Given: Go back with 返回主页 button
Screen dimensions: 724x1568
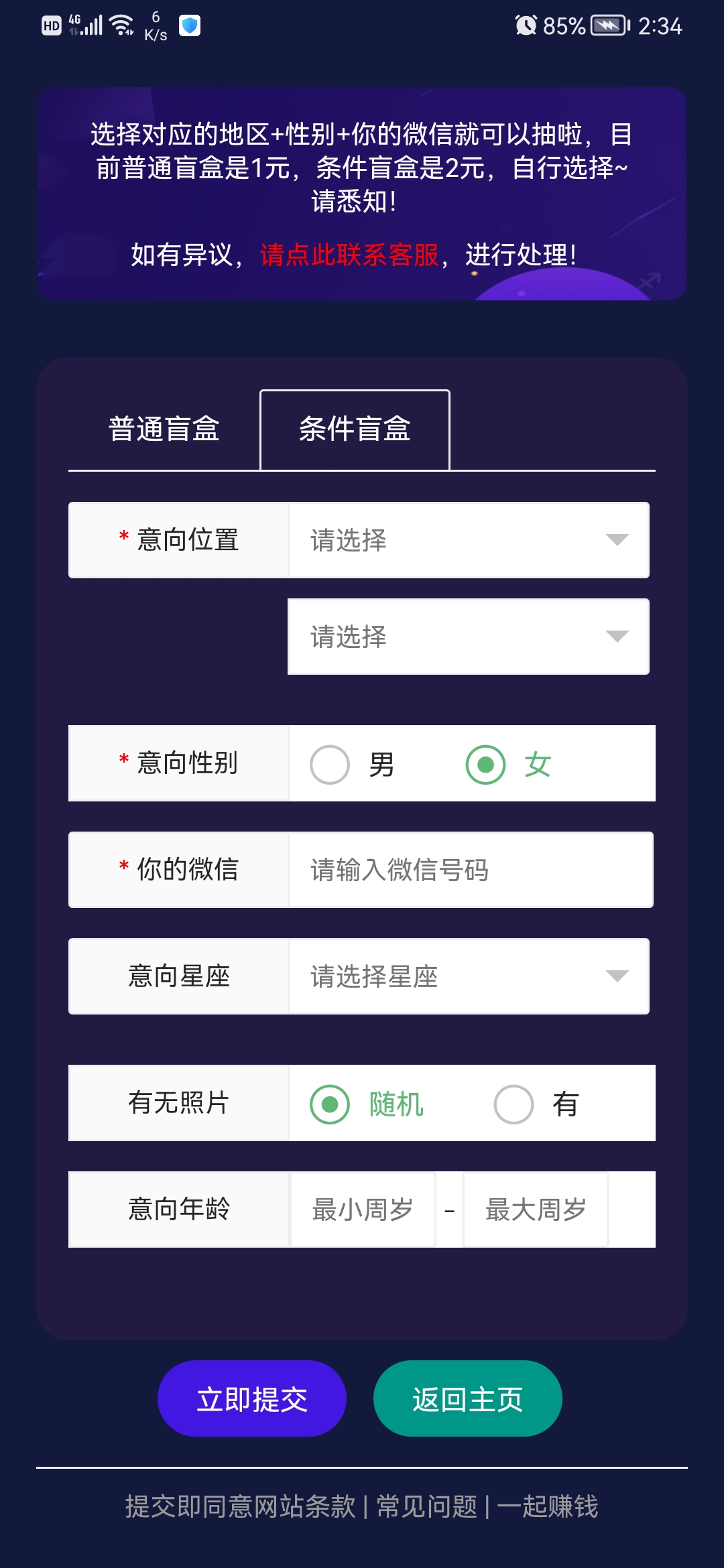Looking at the screenshot, I should coord(467,1399).
